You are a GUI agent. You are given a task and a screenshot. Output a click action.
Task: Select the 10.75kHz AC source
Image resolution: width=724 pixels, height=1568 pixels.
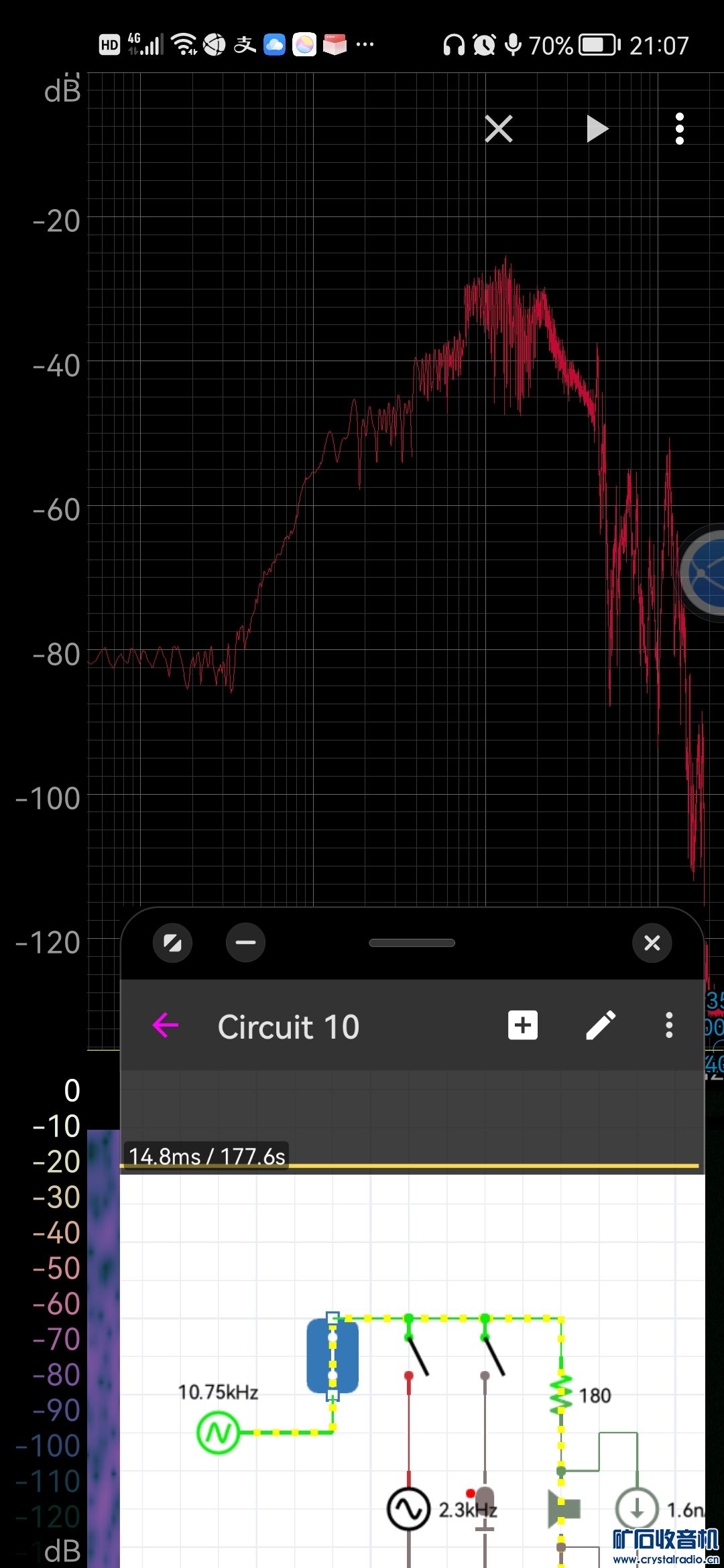coord(218,1433)
